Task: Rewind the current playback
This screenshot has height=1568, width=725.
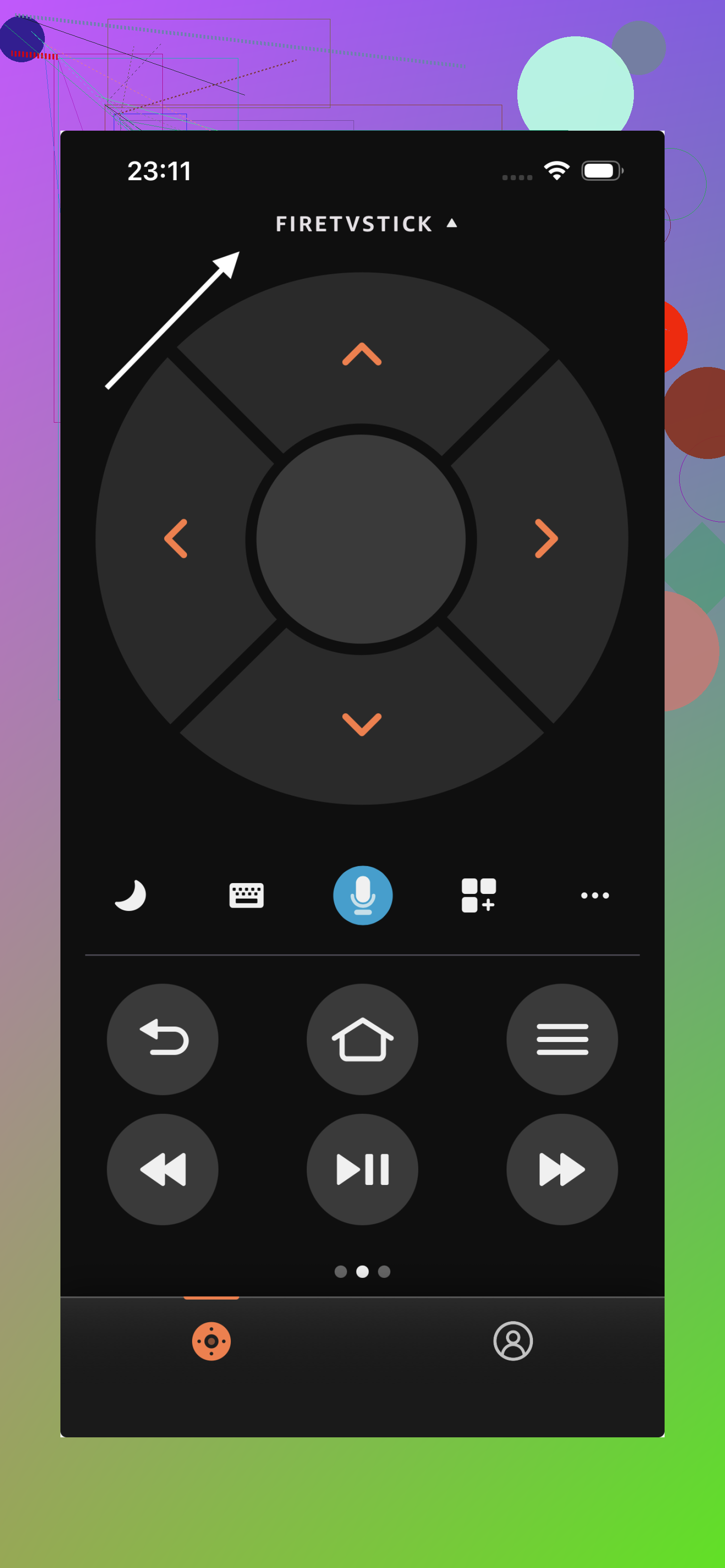Action: click(x=163, y=1169)
